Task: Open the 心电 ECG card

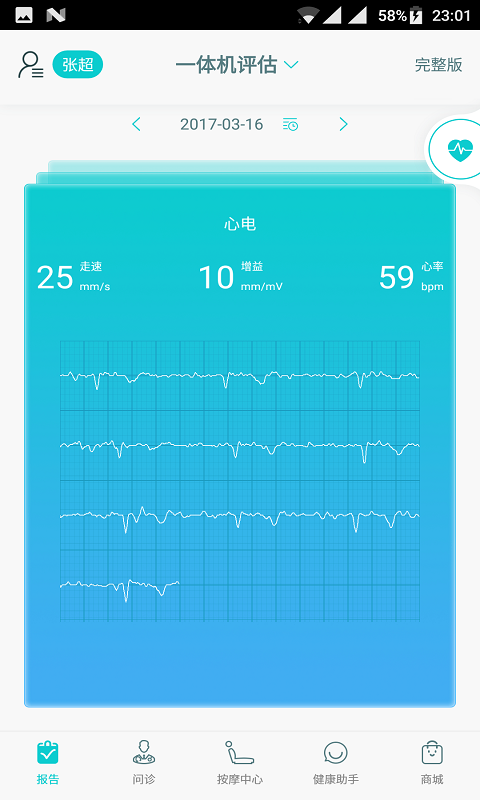Action: pos(240,445)
